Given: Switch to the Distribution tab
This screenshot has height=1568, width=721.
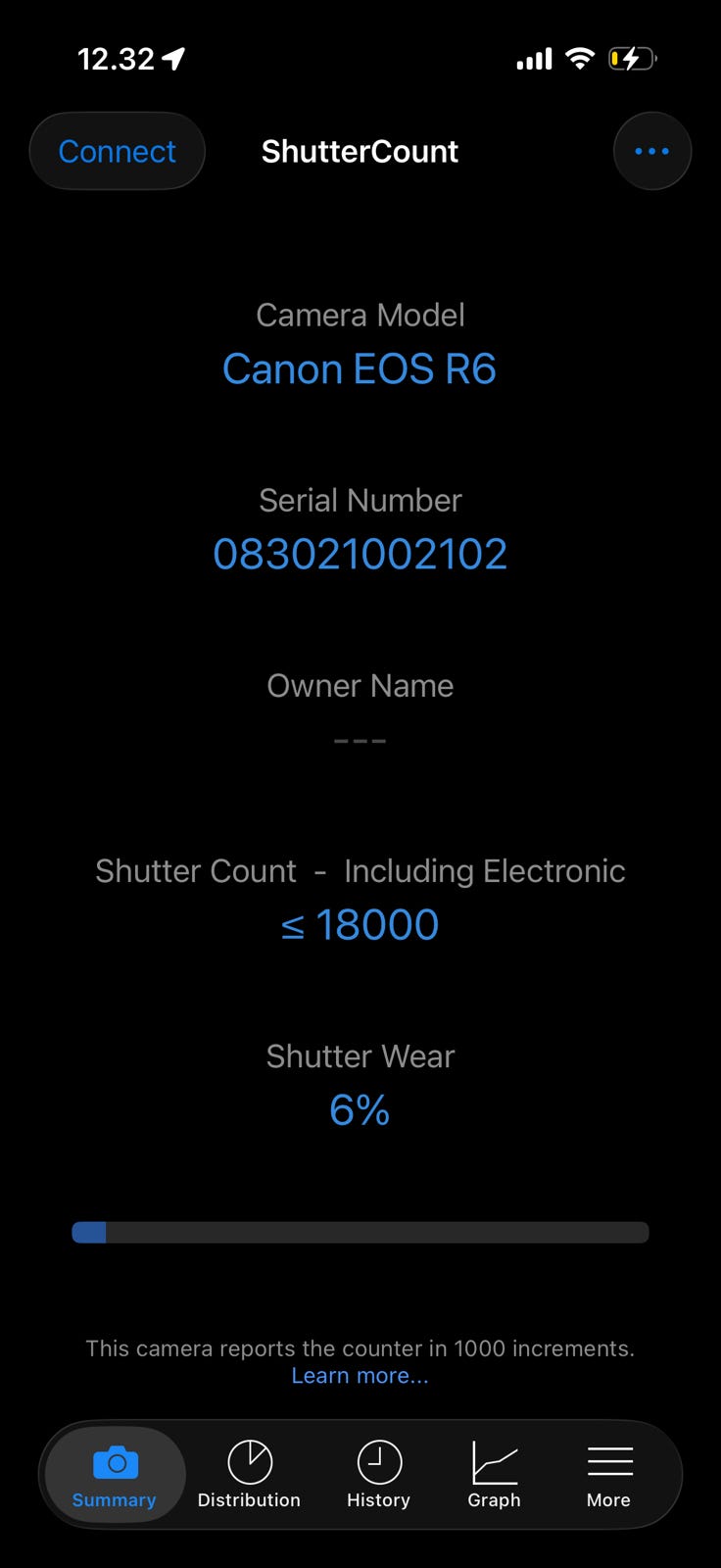Looking at the screenshot, I should pyautogui.click(x=249, y=1475).
